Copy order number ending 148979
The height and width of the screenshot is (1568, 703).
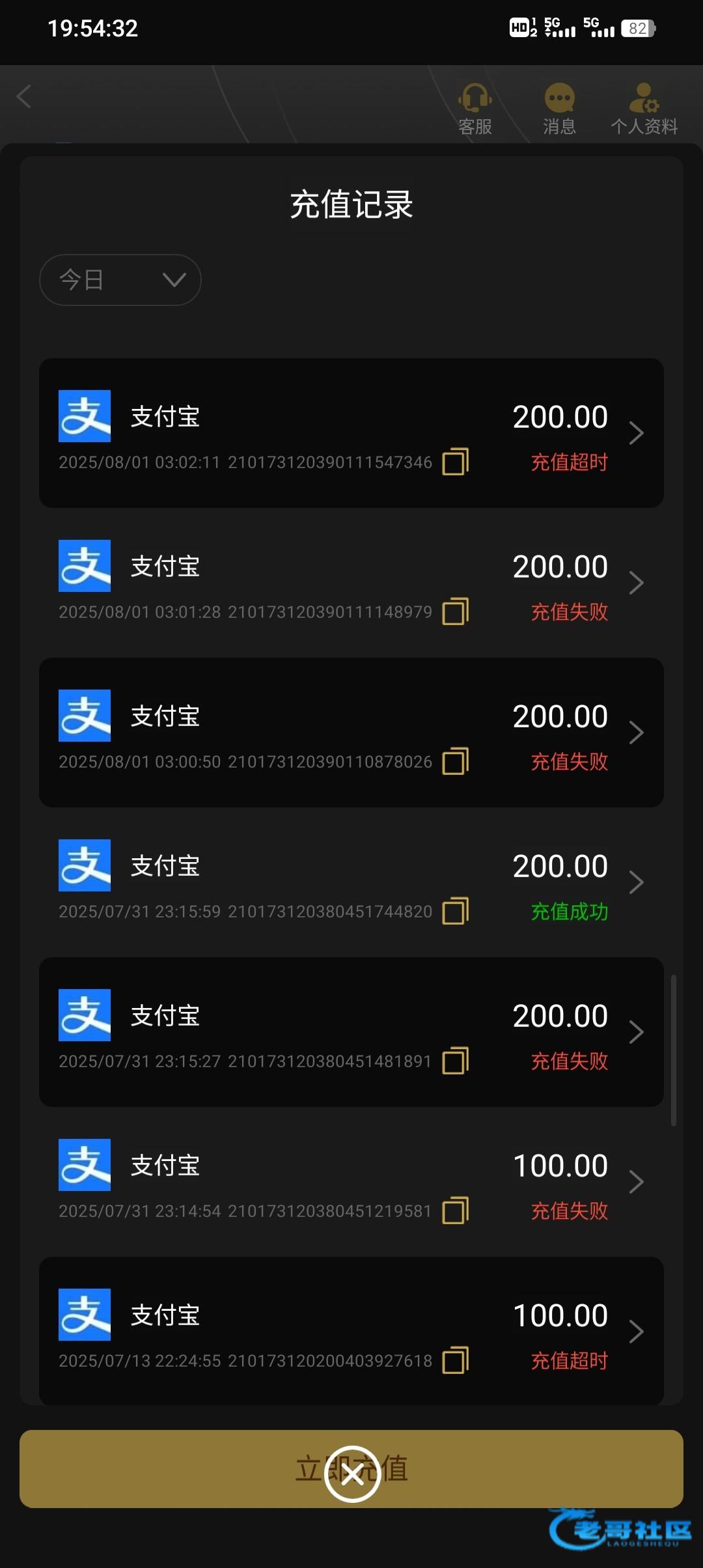[456, 611]
